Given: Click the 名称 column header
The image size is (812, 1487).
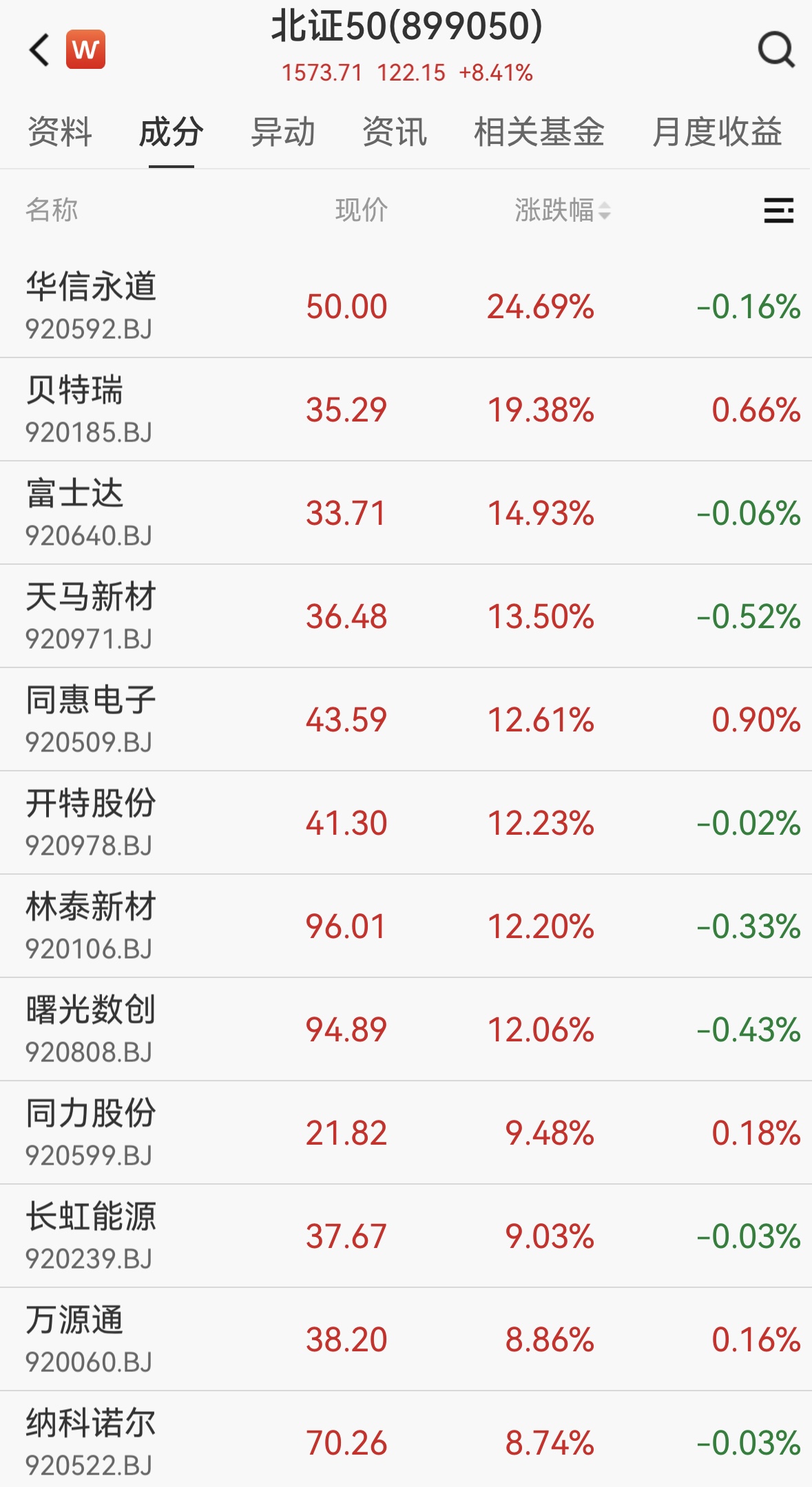Looking at the screenshot, I should pos(50,211).
